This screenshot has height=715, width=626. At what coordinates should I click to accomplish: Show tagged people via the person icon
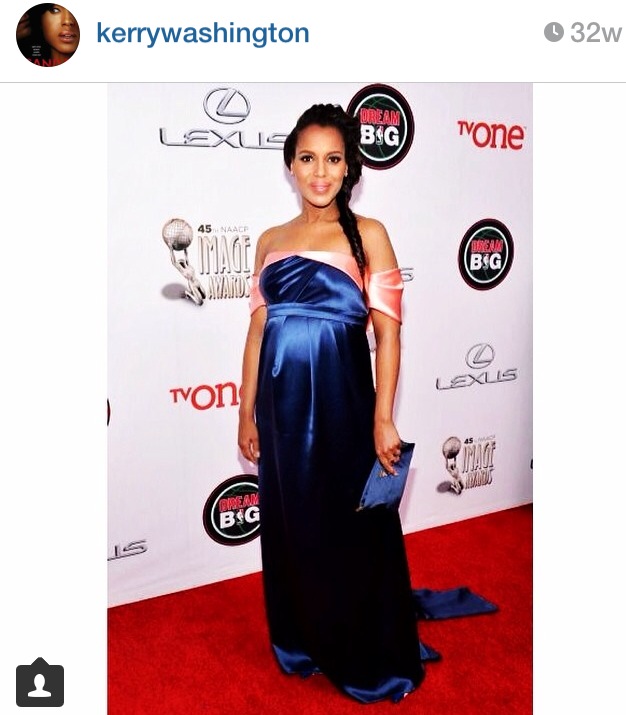(40, 684)
